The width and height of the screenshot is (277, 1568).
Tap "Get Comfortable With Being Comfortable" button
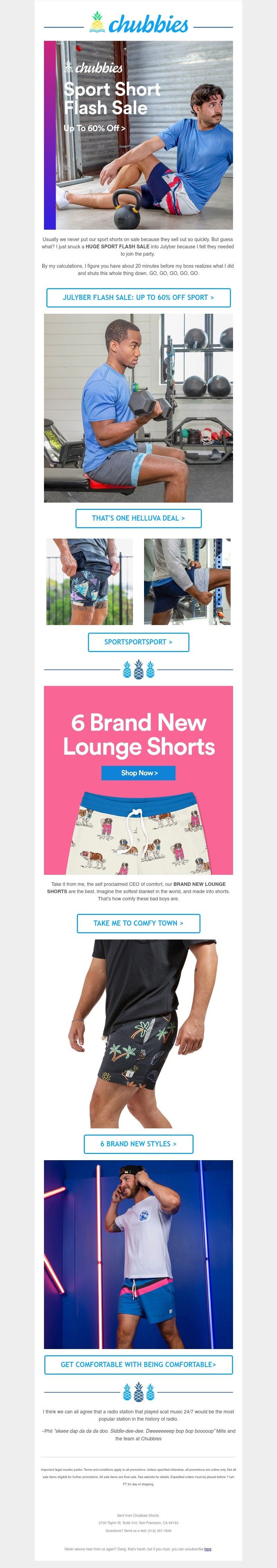(x=138, y=1364)
